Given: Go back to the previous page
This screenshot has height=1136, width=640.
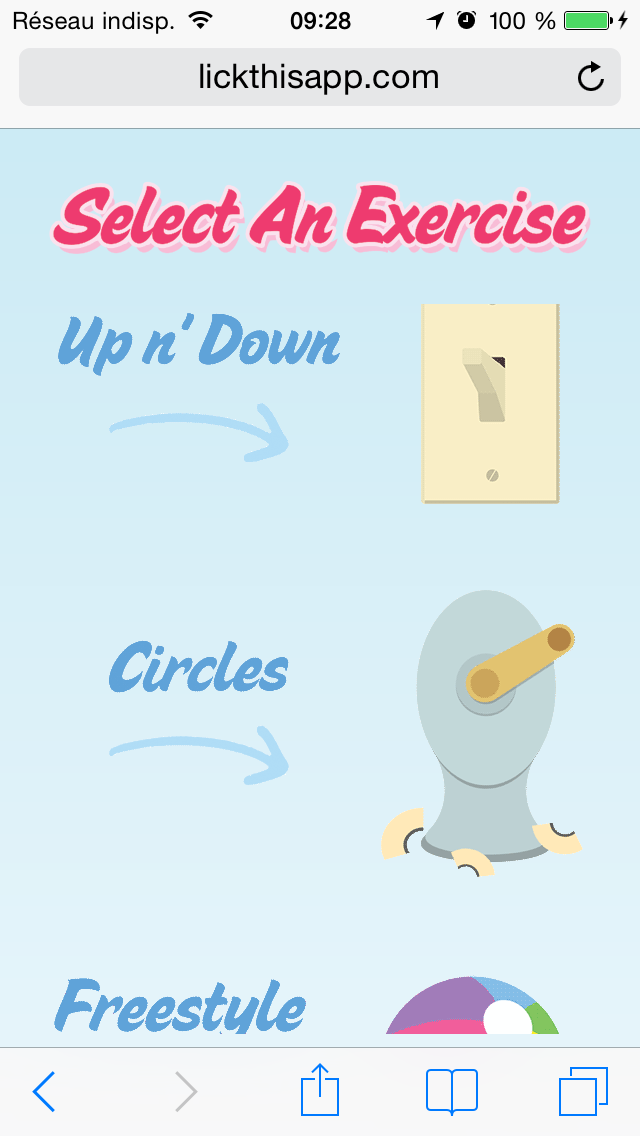Looking at the screenshot, I should click(x=44, y=1091).
